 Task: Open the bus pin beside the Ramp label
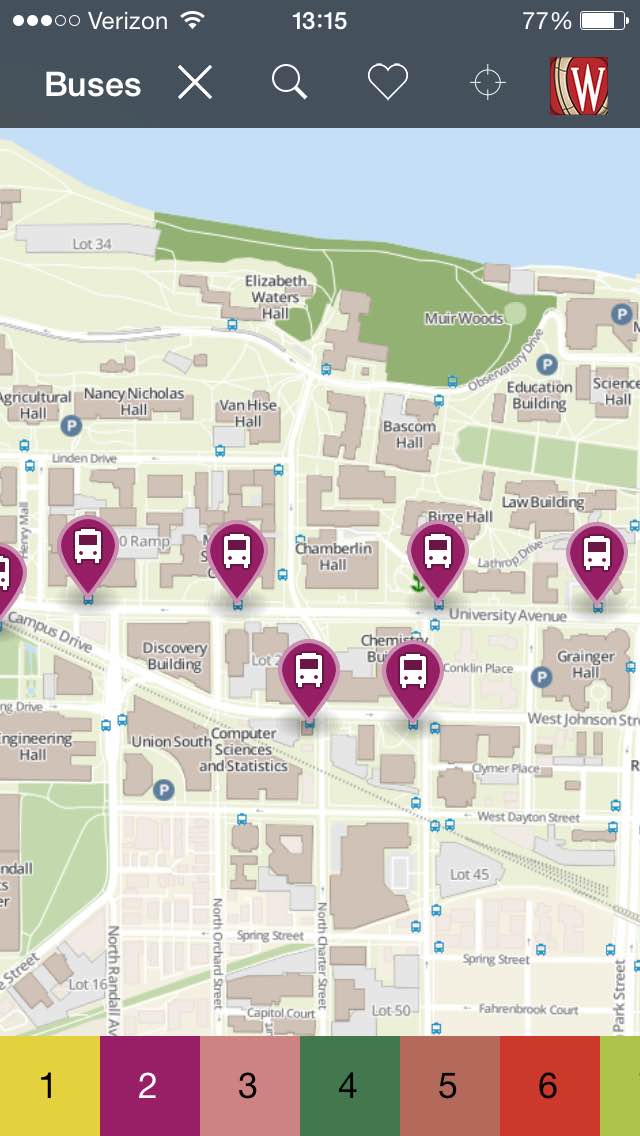[88, 556]
